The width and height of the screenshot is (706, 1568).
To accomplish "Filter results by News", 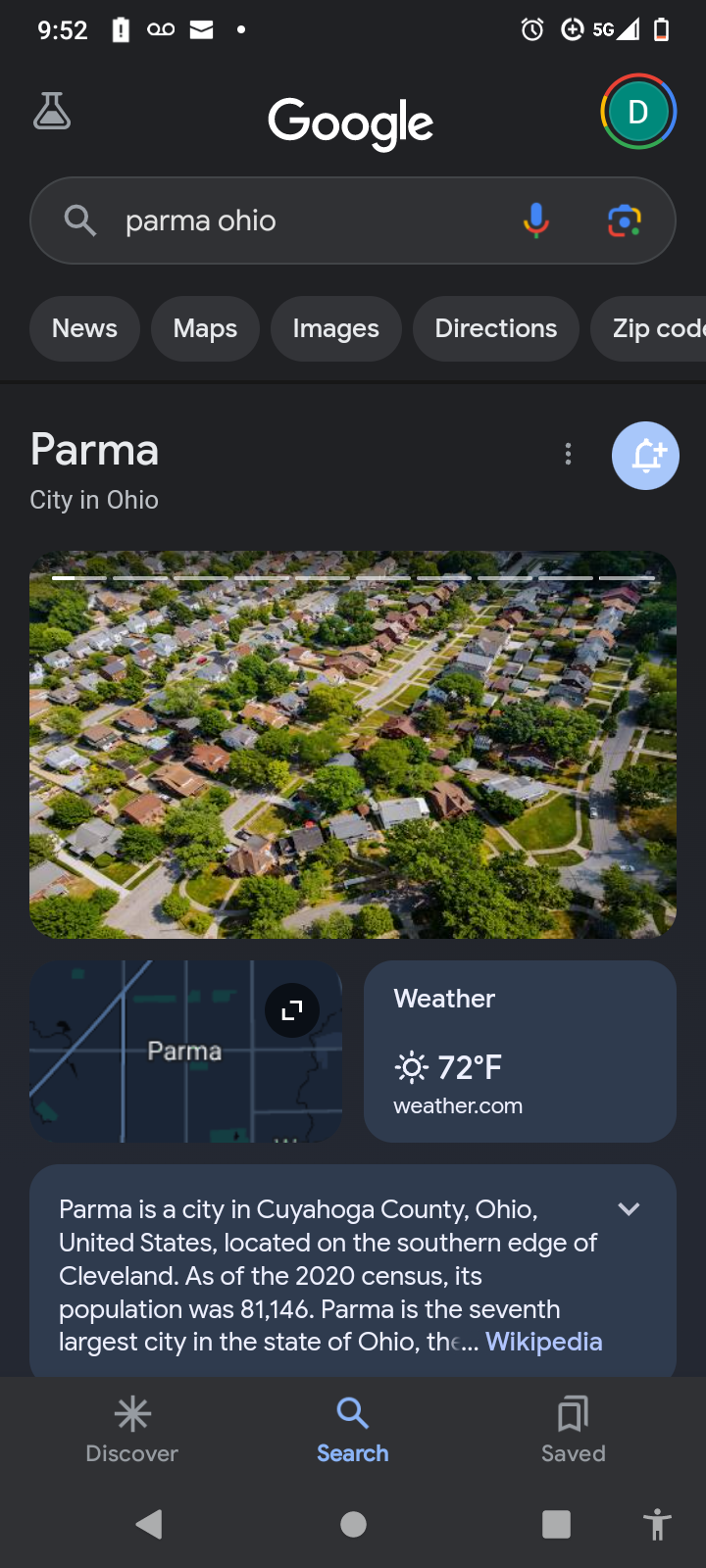I will tap(84, 328).
